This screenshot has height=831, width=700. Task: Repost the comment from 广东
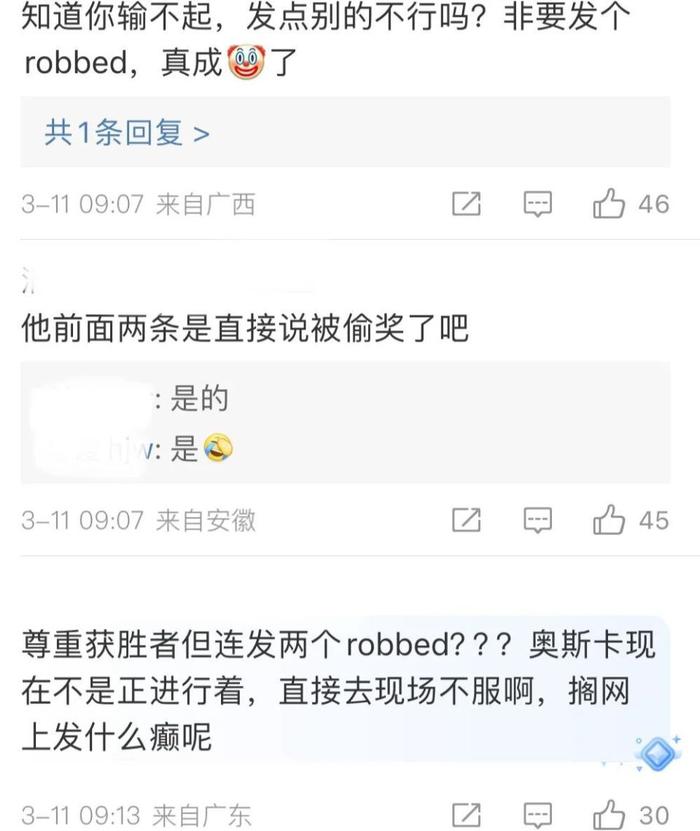(466, 813)
